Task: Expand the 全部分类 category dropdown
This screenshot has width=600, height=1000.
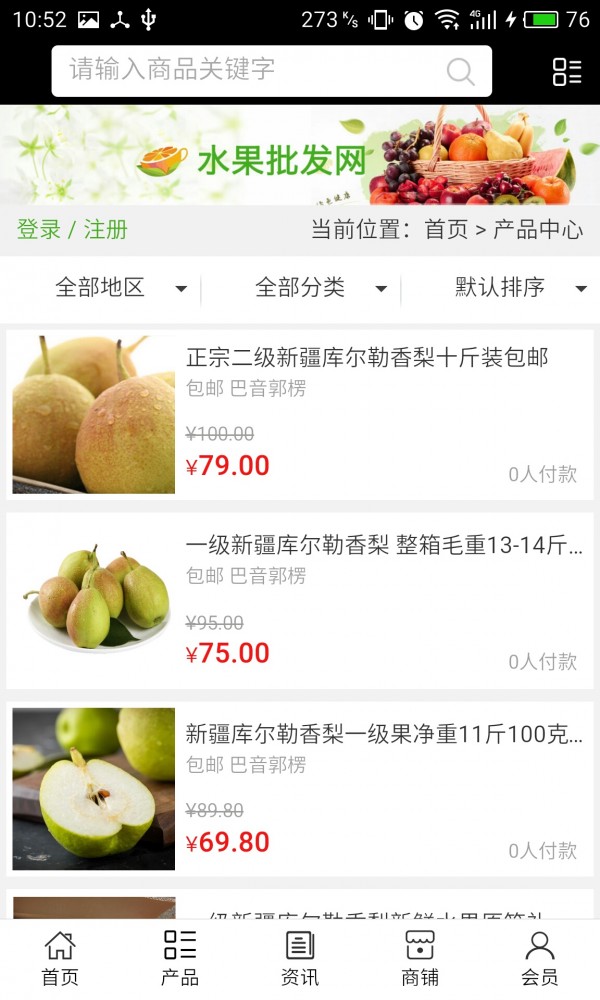Action: pos(320,288)
